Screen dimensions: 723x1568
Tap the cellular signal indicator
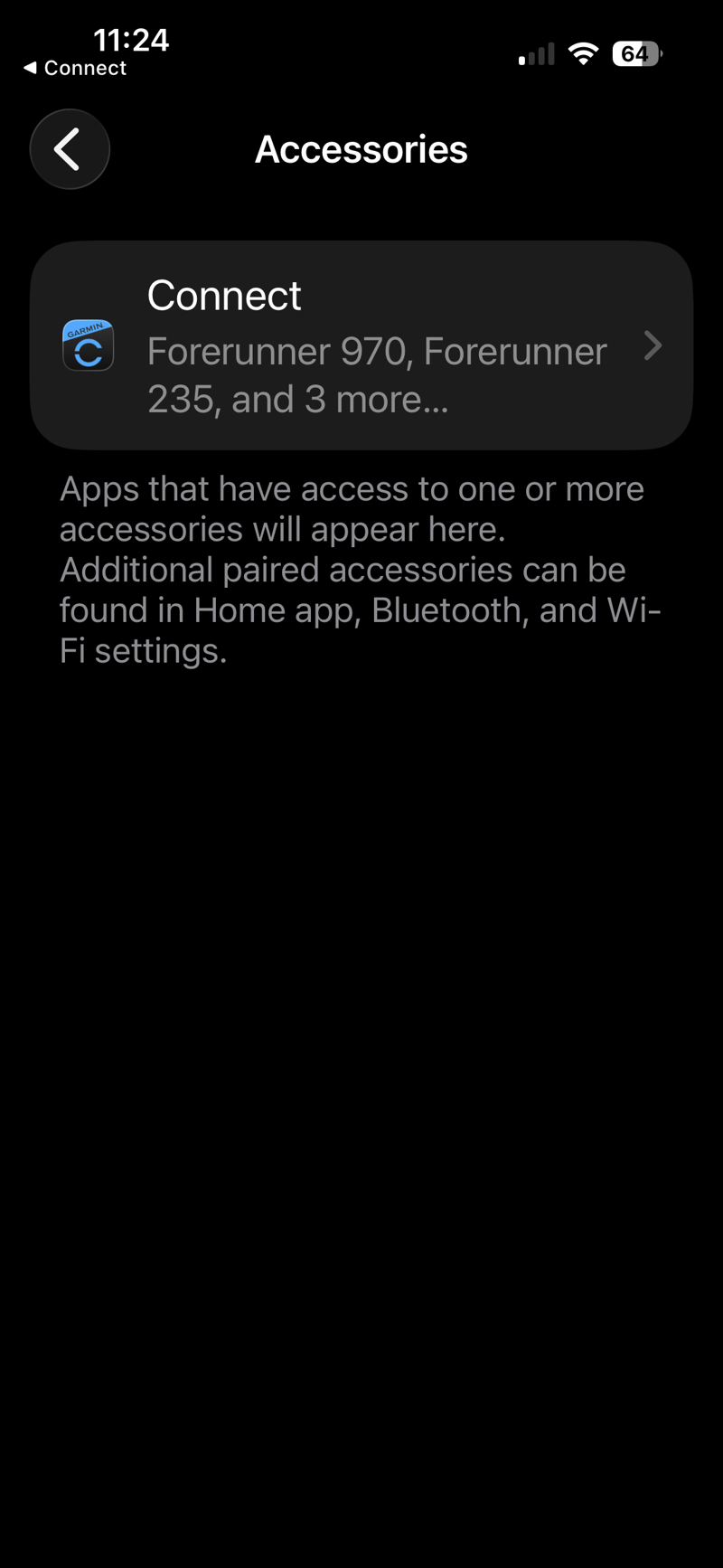coord(536,54)
